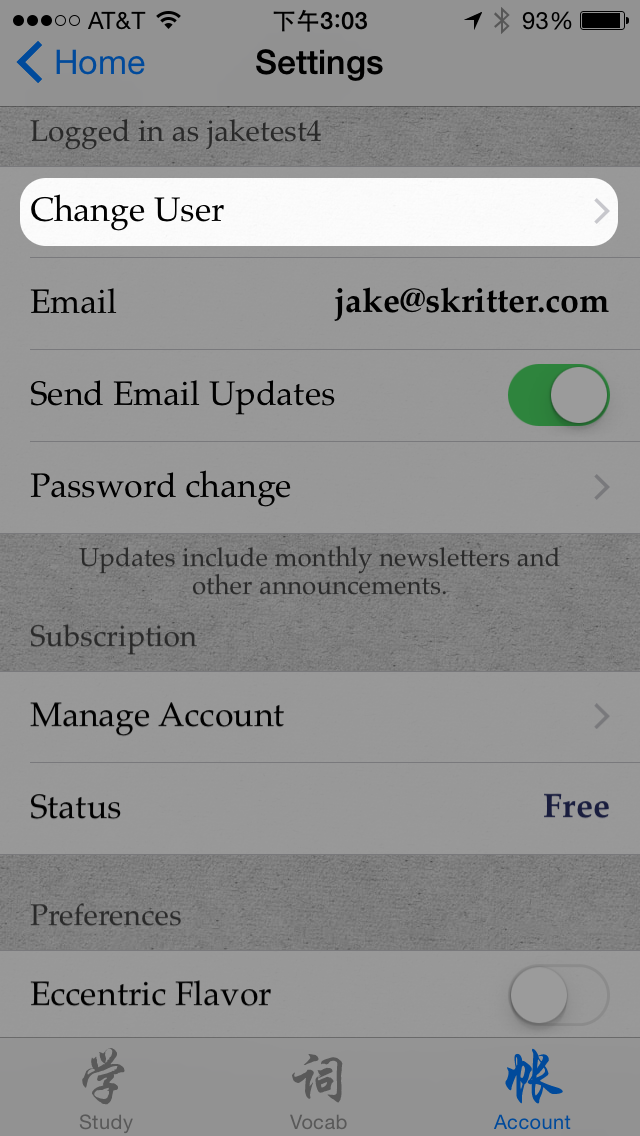Open the Change User row
Image resolution: width=640 pixels, height=1136 pixels.
[x=319, y=212]
